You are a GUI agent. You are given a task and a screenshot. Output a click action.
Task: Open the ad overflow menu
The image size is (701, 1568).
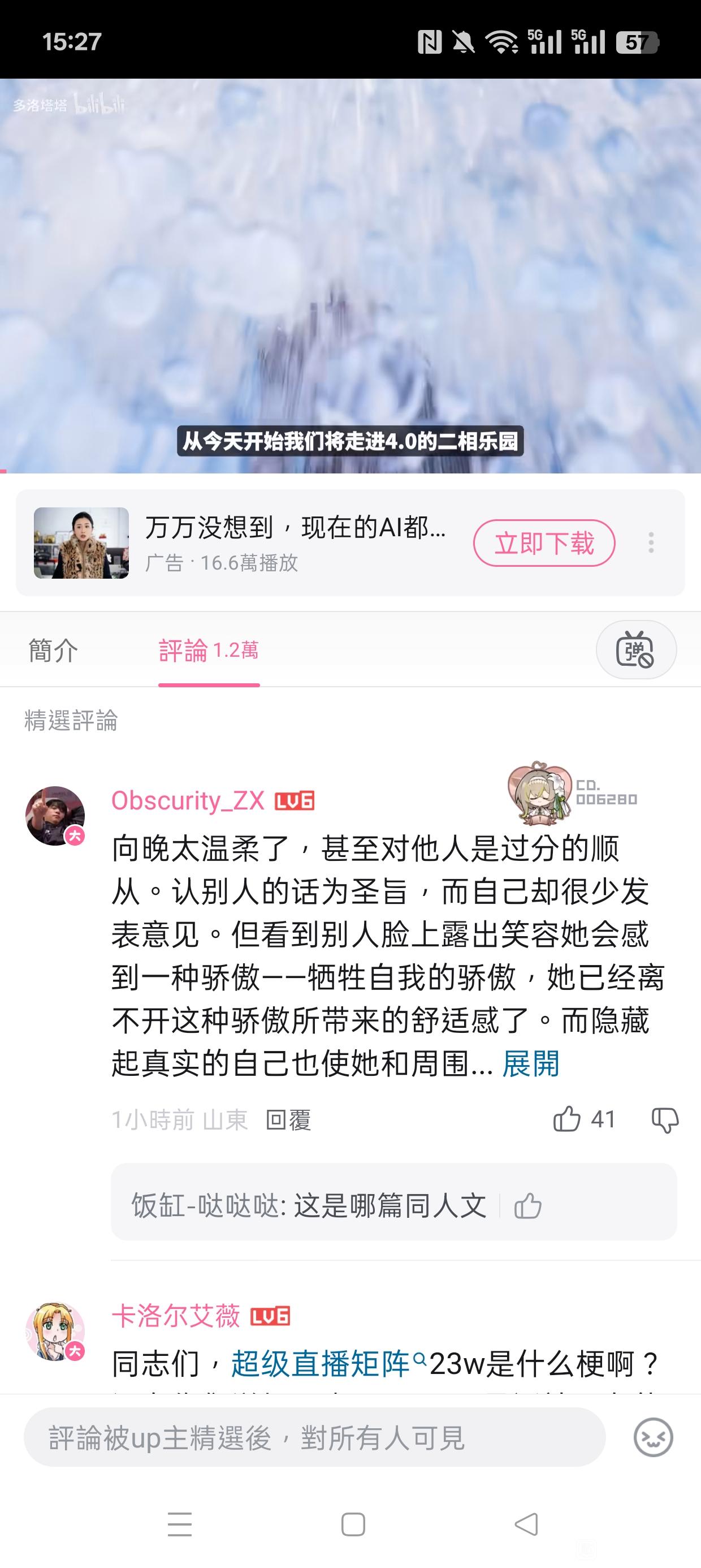pos(651,542)
